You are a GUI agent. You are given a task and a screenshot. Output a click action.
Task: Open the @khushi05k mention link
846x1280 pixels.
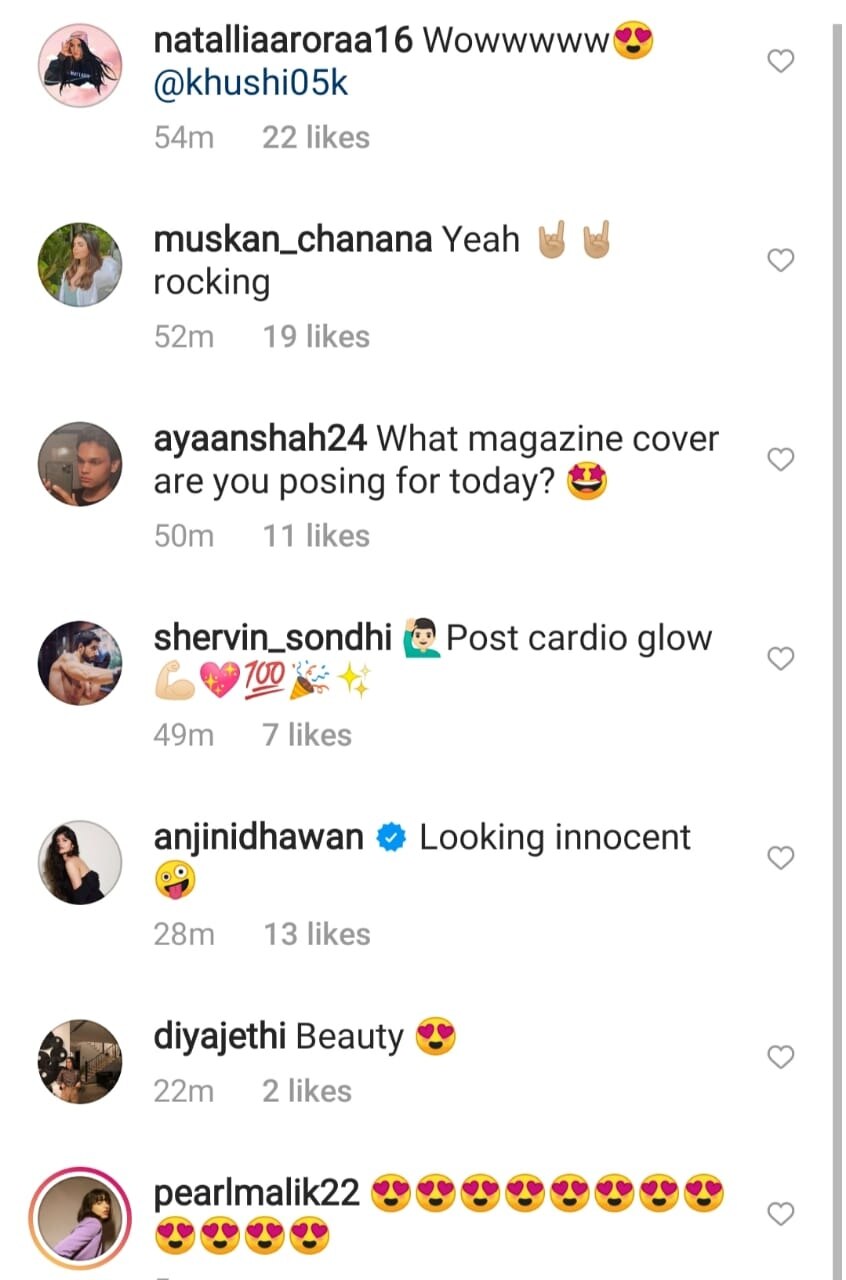click(x=250, y=84)
